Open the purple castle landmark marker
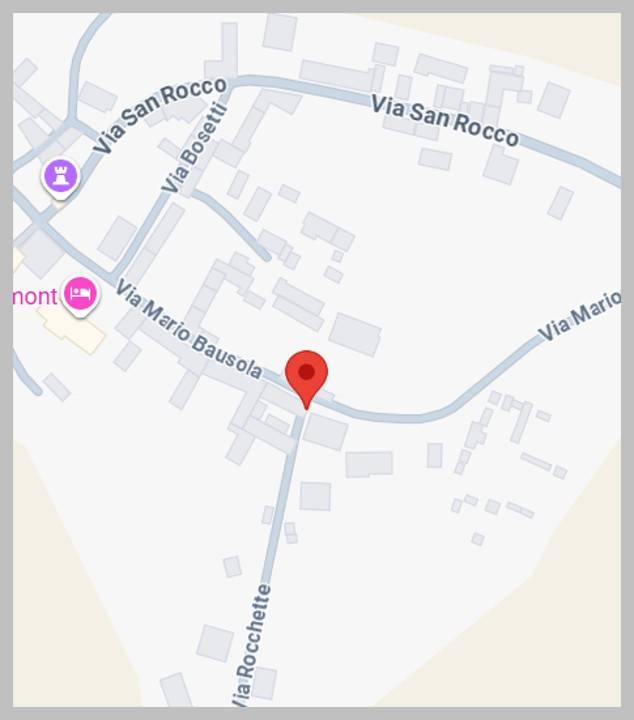 pos(60,178)
